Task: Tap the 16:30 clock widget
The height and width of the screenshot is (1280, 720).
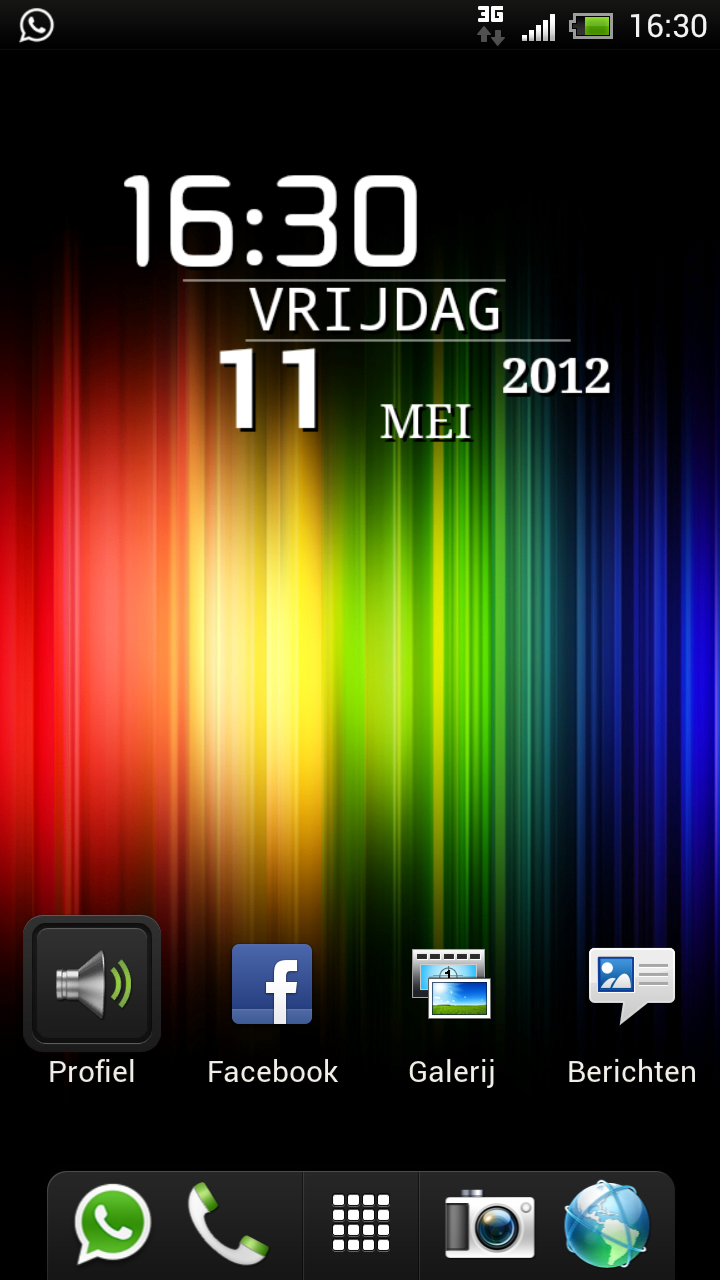Action: pyautogui.click(x=270, y=222)
